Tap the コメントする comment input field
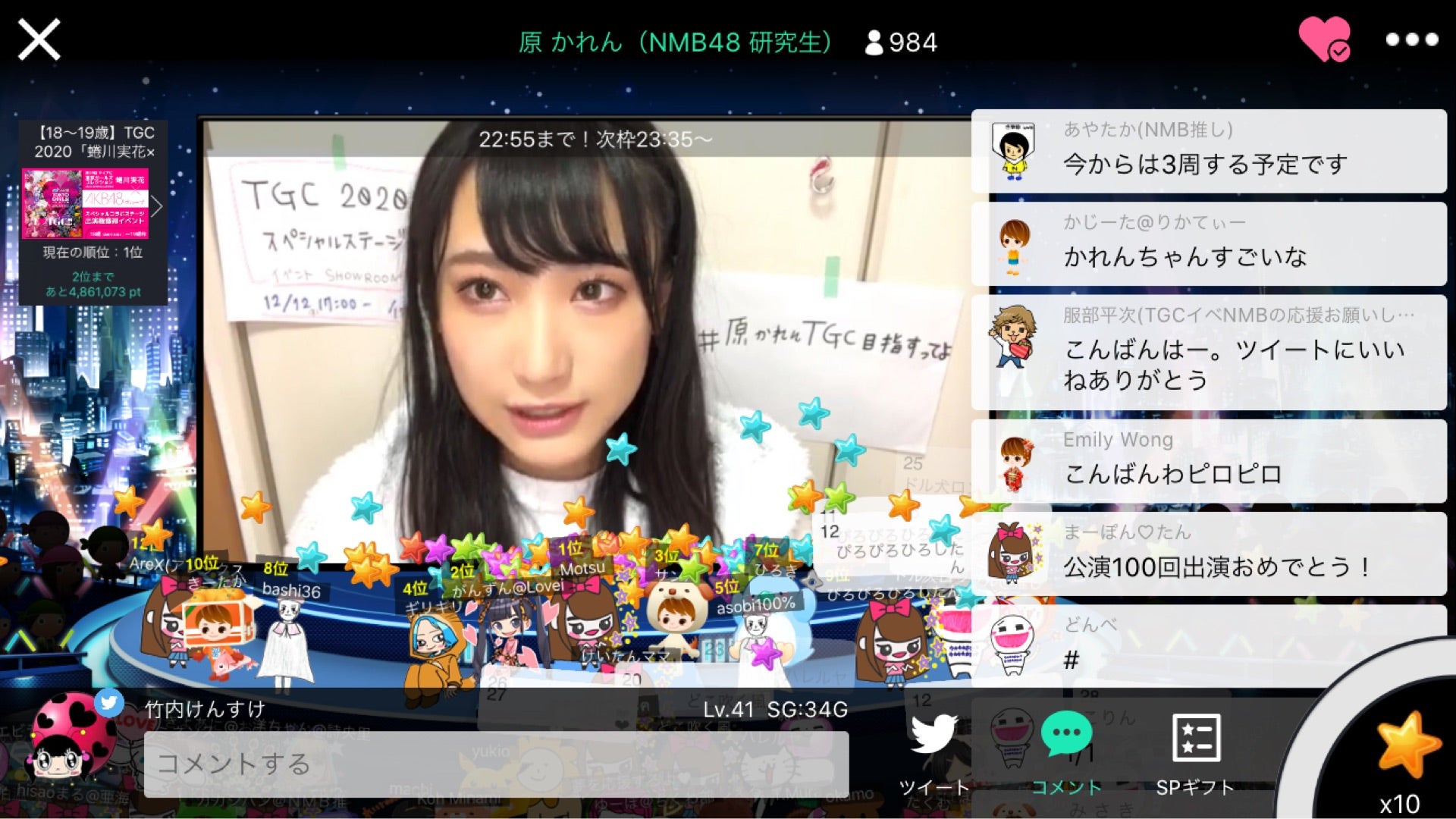1456x819 pixels. (496, 764)
